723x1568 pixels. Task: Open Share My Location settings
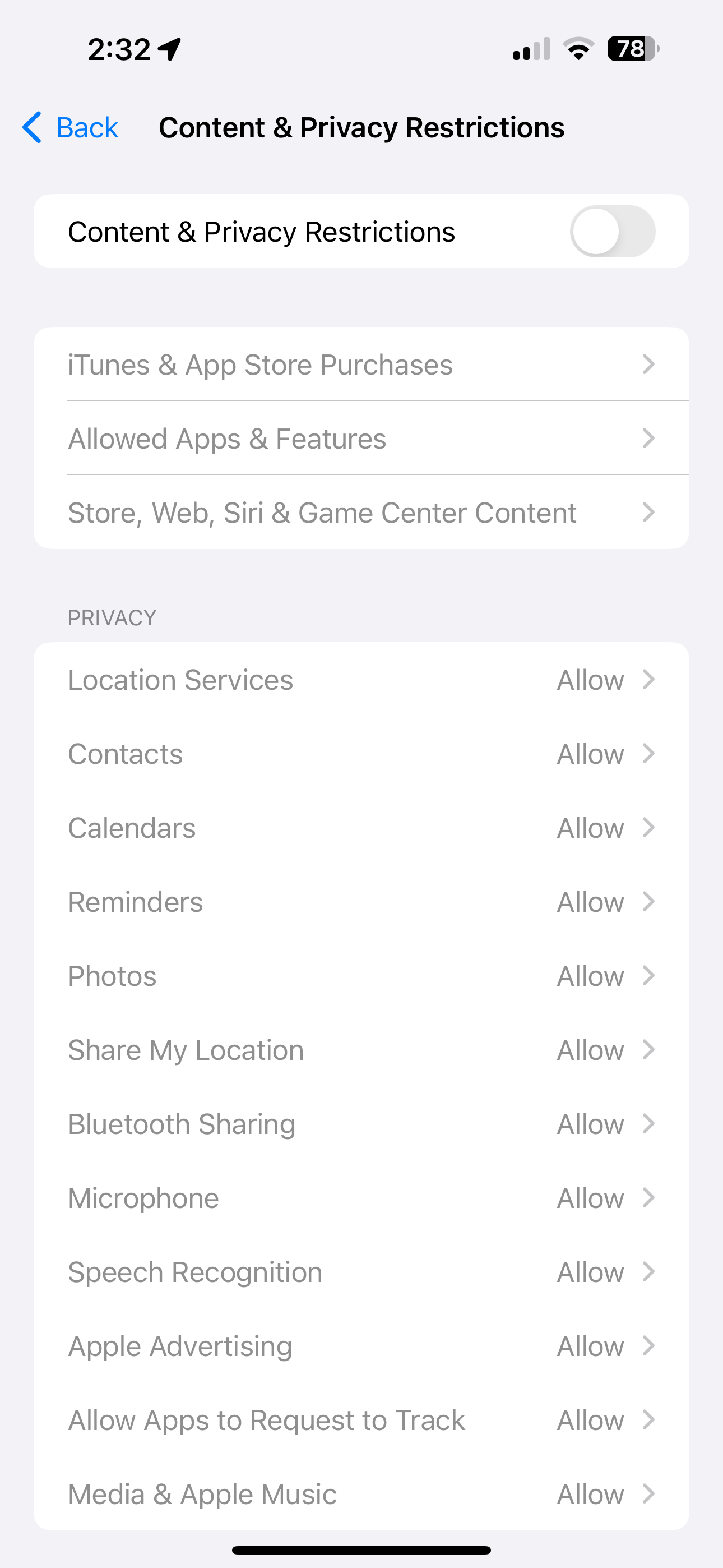[361, 1050]
